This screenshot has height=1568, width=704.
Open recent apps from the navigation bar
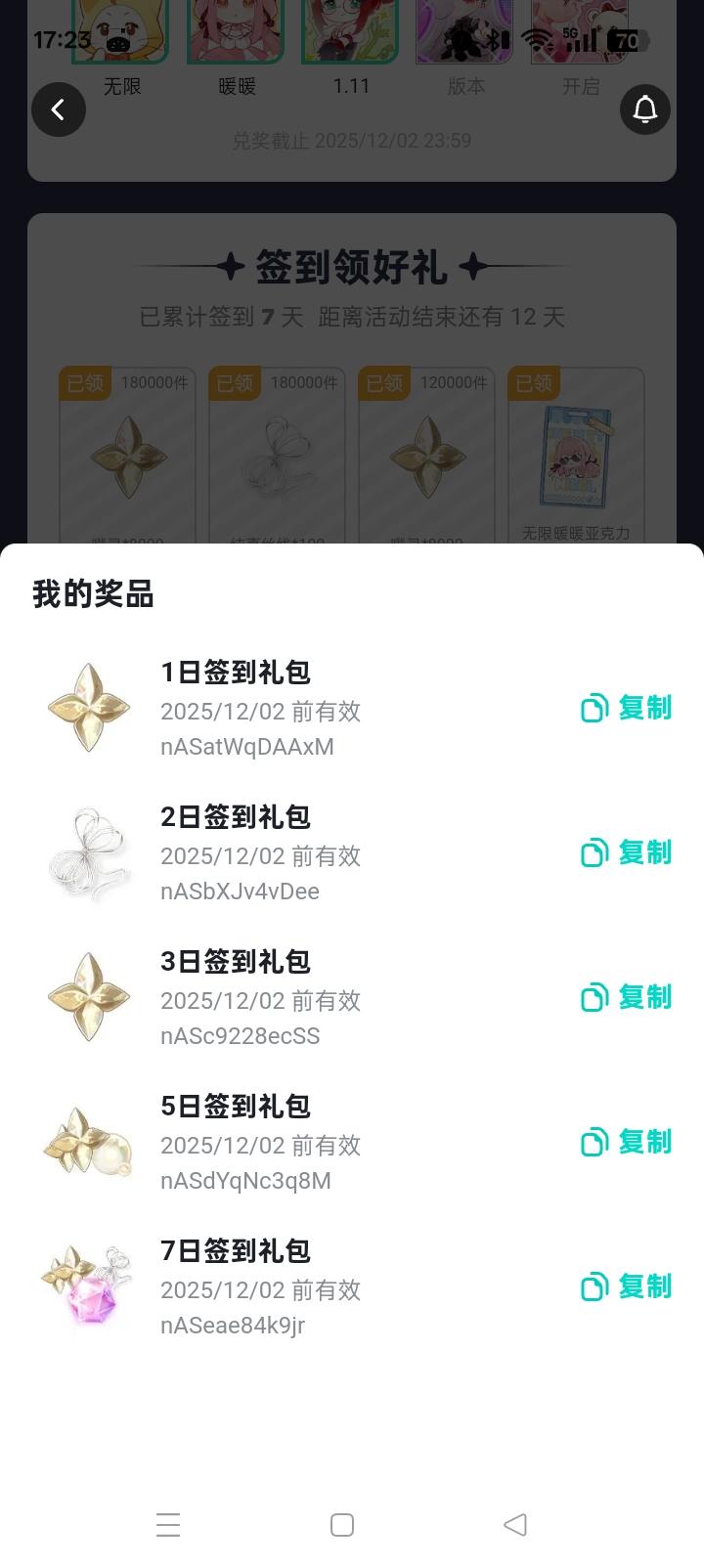[168, 1524]
